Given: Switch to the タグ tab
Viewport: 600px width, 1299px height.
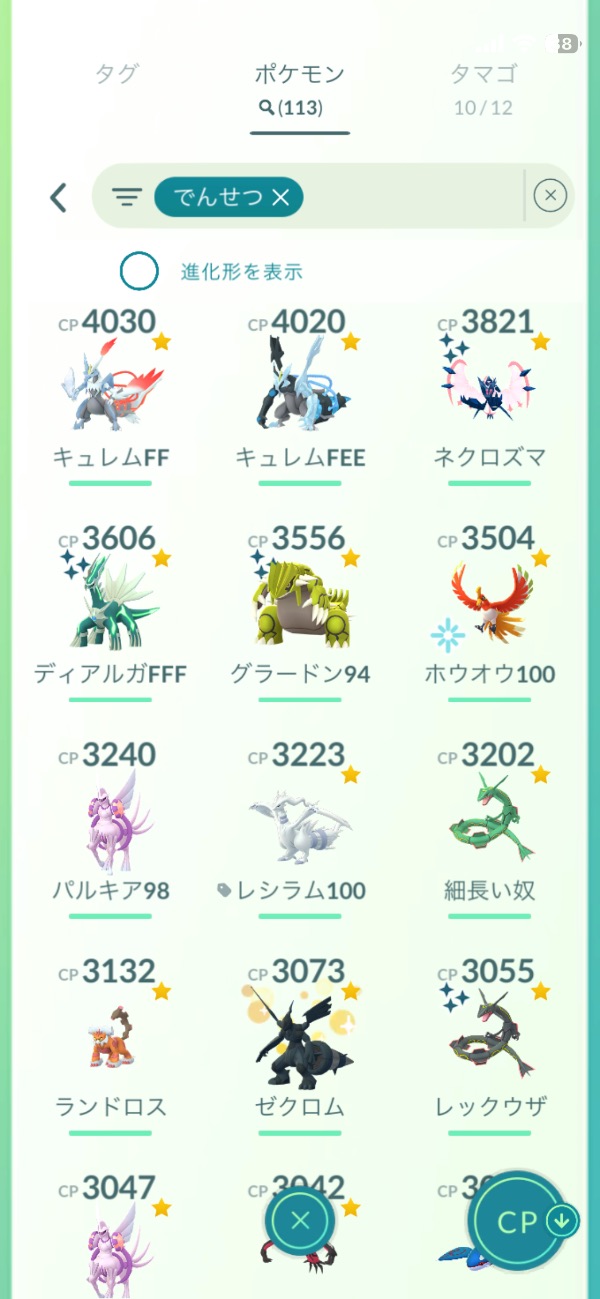Looking at the screenshot, I should pos(117,74).
